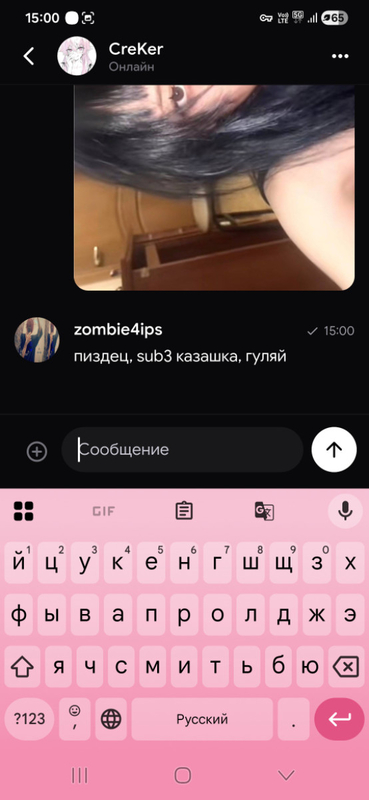Open the three-dot overflow menu
The image size is (369, 800).
340,56
